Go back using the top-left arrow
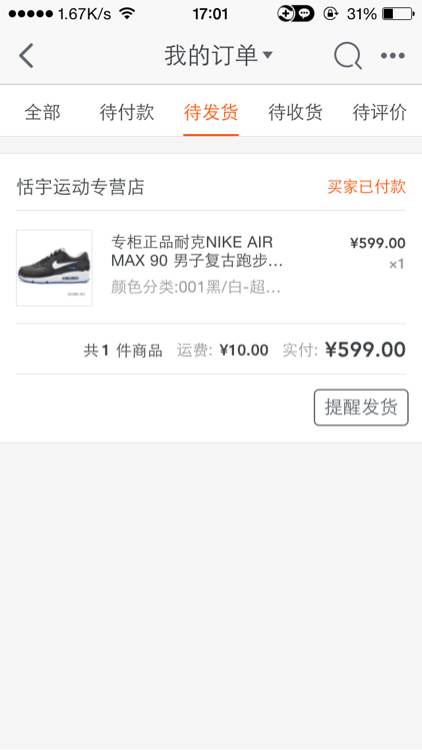 tap(26, 55)
